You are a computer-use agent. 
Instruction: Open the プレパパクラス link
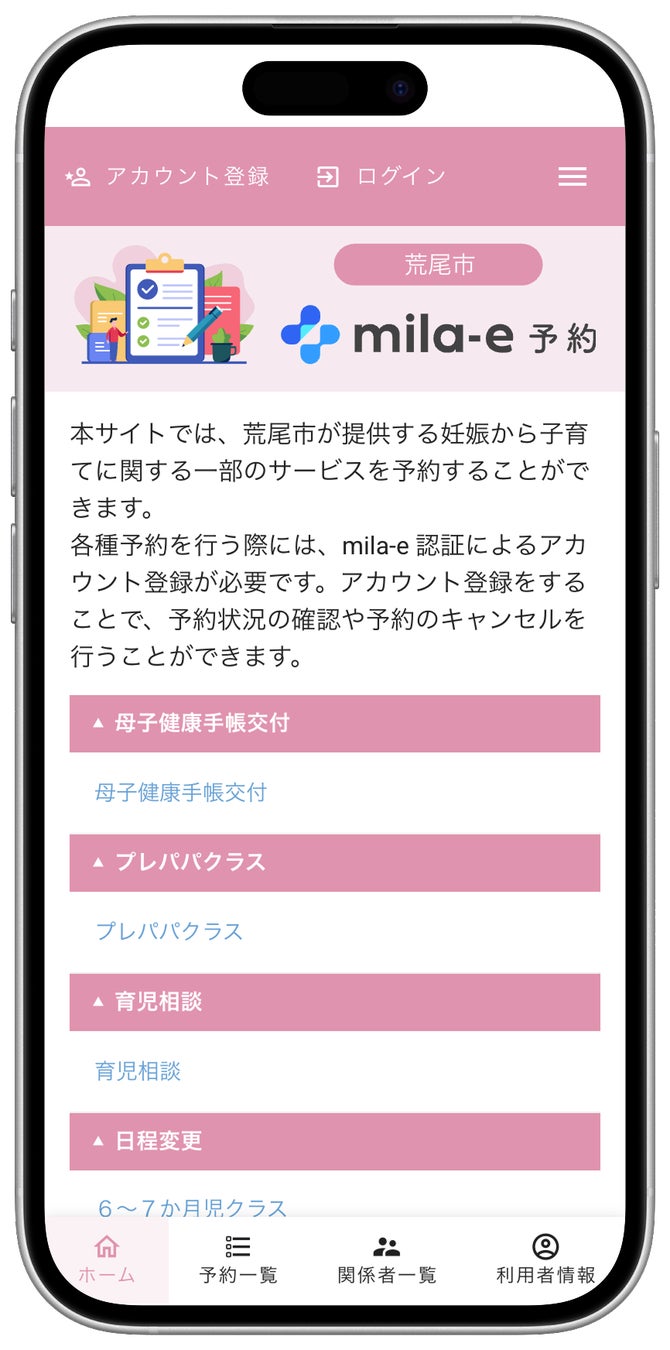point(169,932)
